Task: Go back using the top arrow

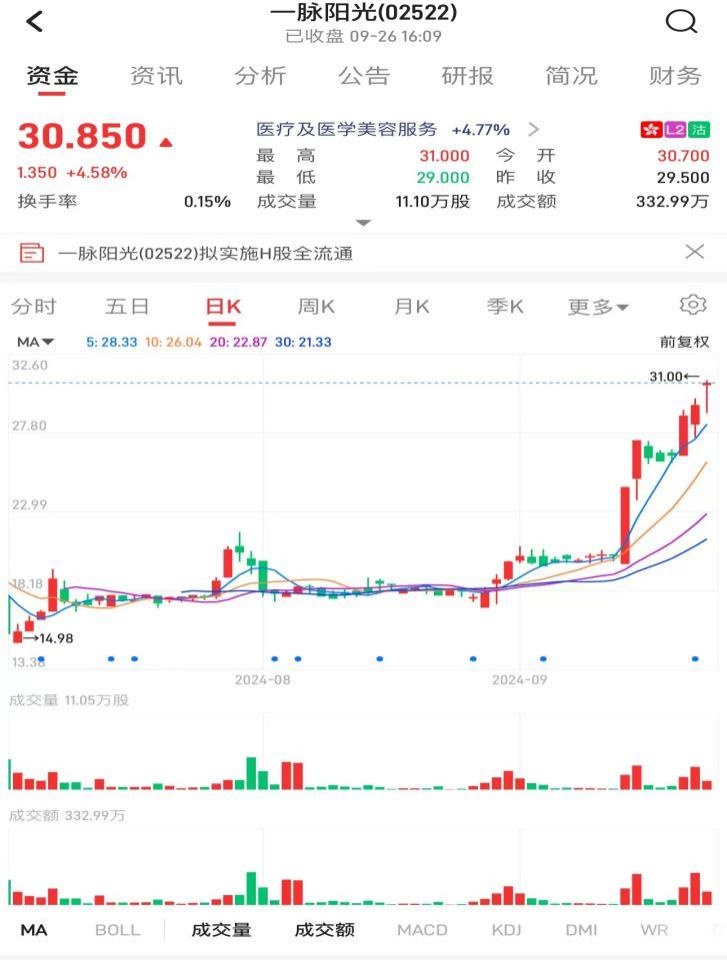Action: pos(35,22)
